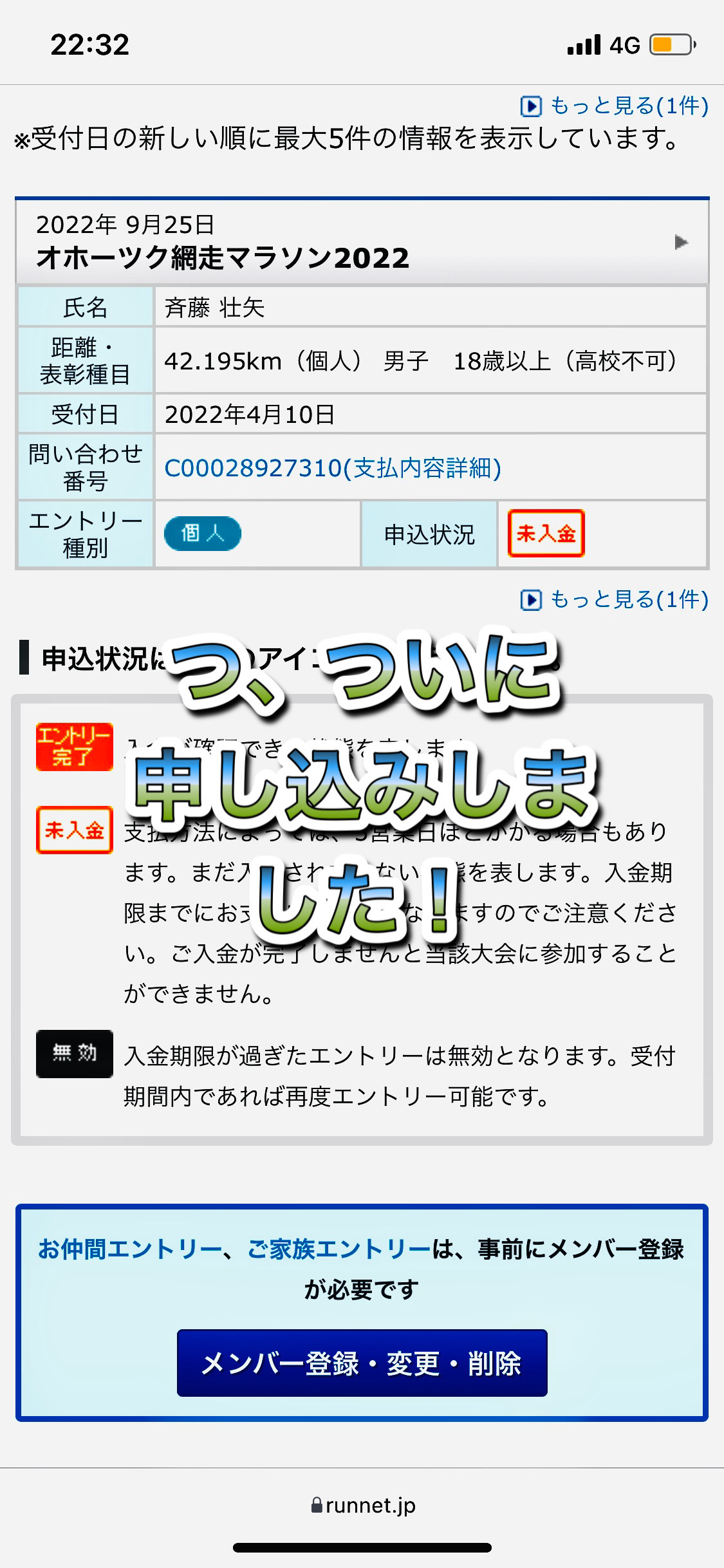Open the オホーツク網走マラソン2022 entry header

(x=362, y=242)
